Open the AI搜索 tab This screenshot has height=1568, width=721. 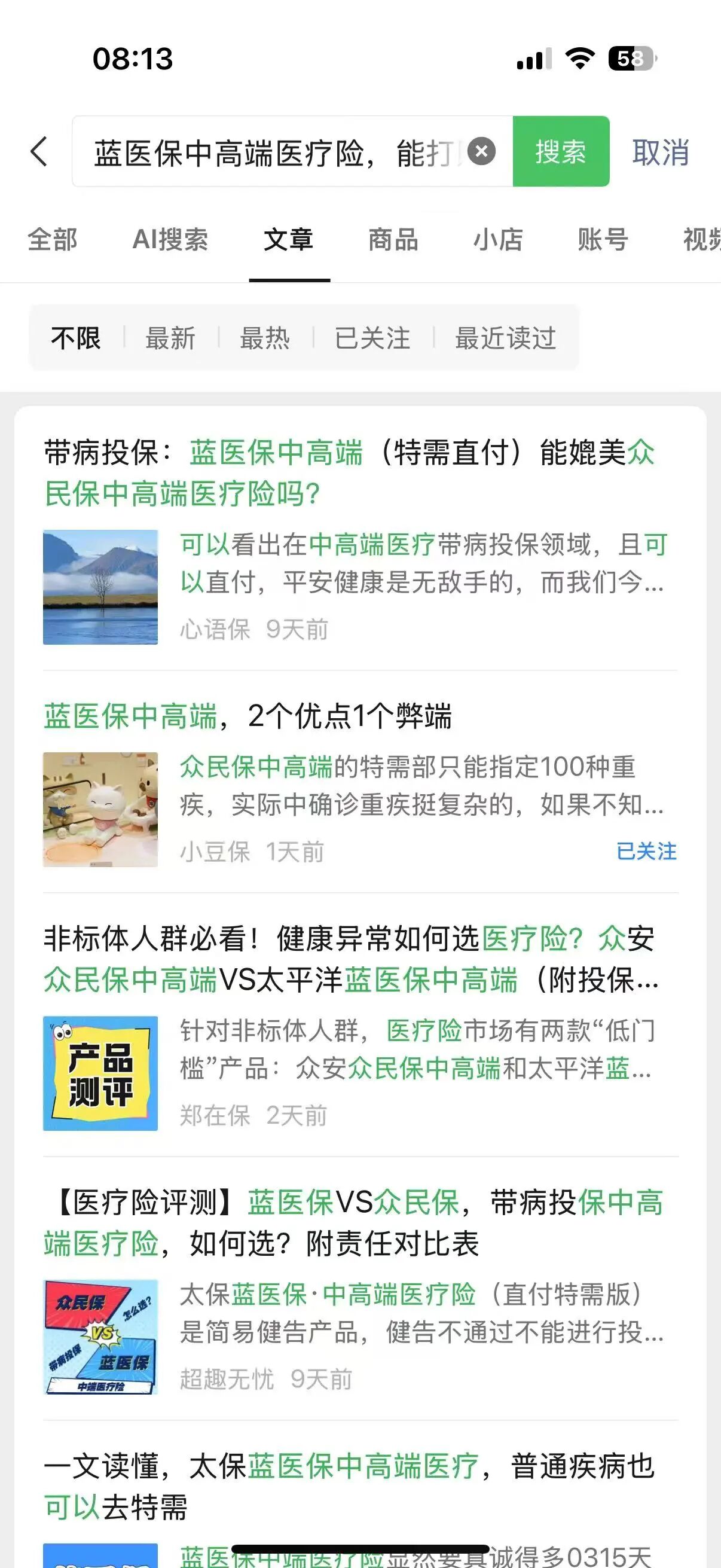pos(170,239)
